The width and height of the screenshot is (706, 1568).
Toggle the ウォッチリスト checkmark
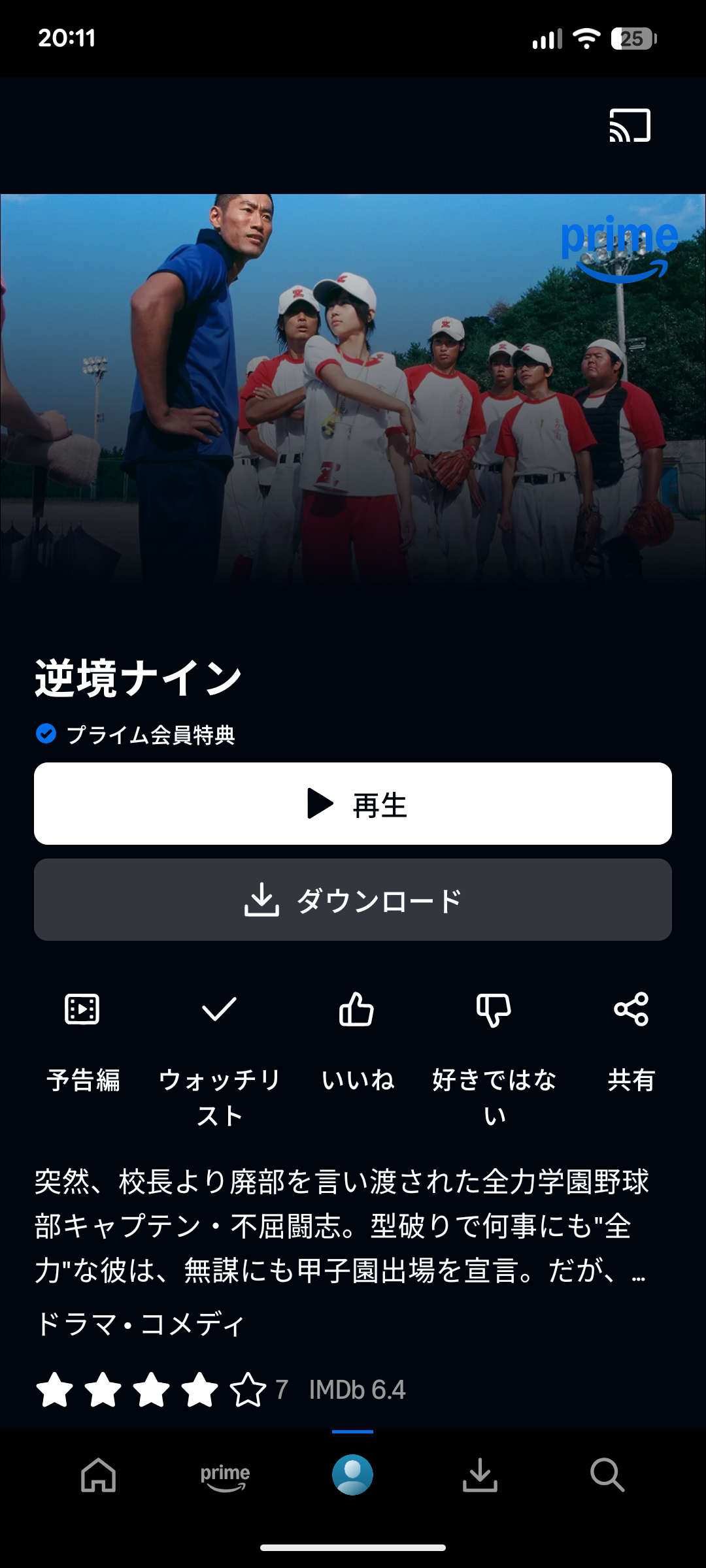coord(219,1009)
